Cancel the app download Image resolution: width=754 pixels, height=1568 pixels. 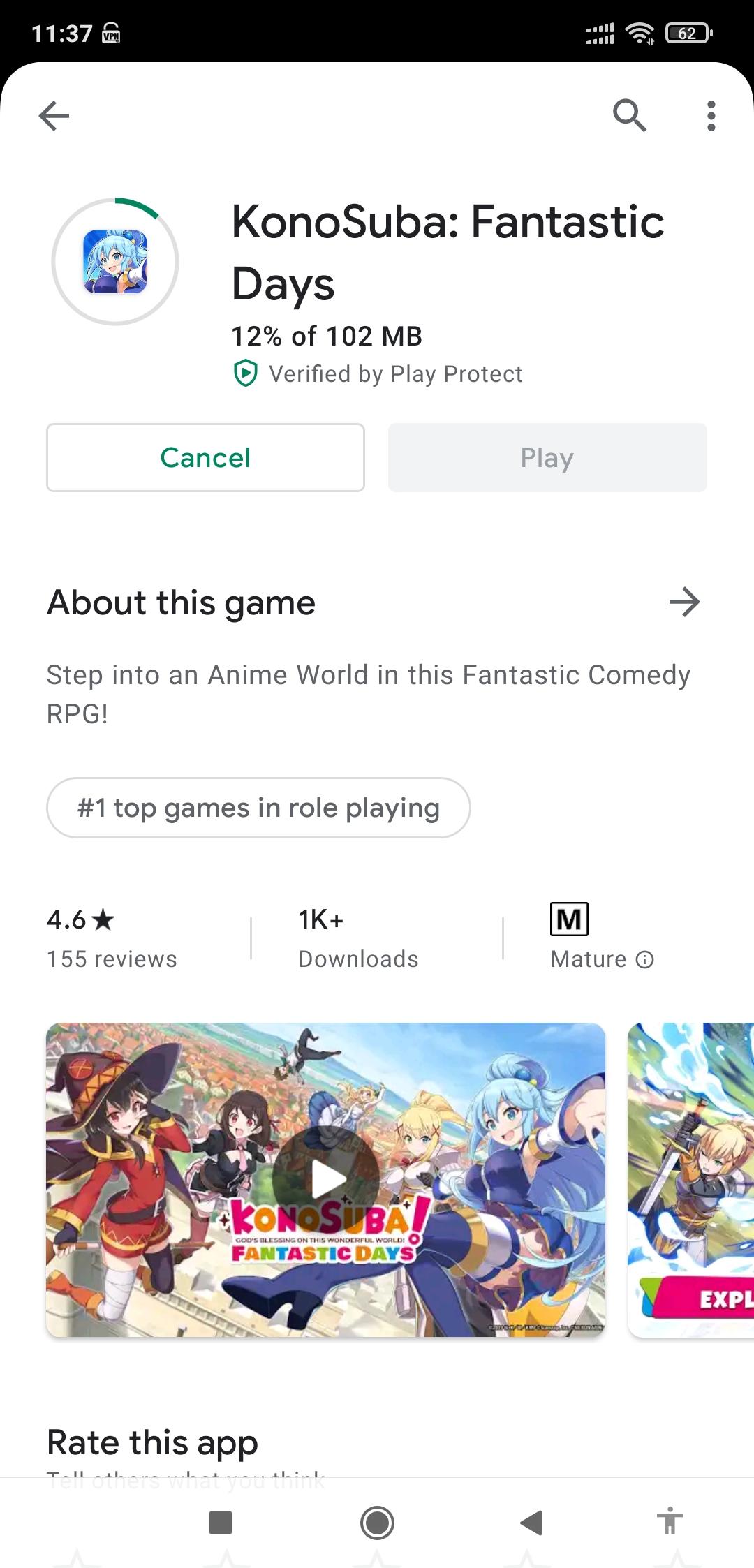205,457
